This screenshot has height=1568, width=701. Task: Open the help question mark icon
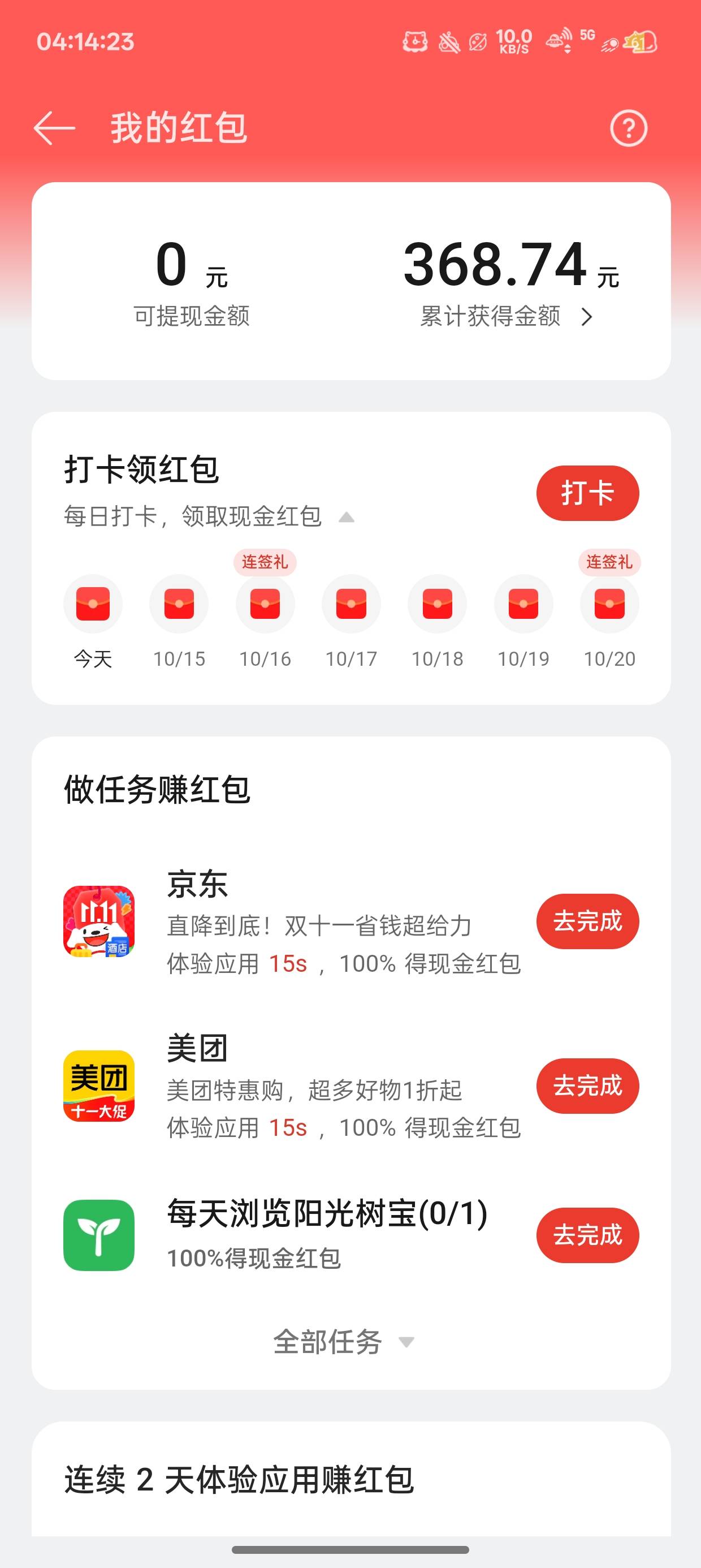click(628, 128)
